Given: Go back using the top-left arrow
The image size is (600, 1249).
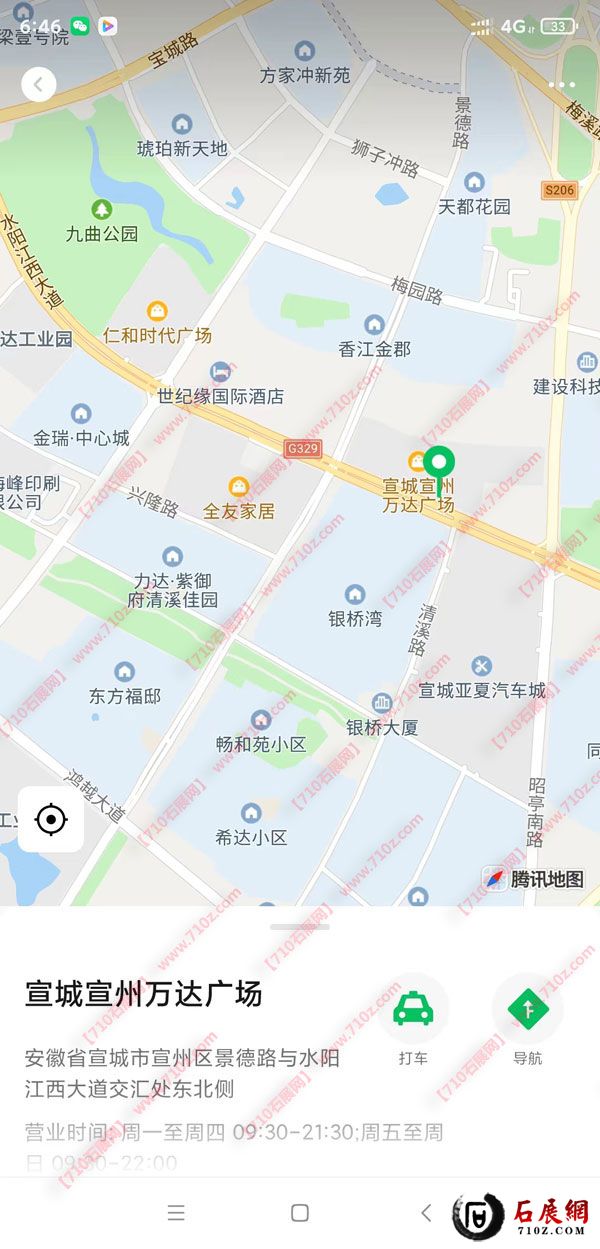Looking at the screenshot, I should [x=38, y=84].
